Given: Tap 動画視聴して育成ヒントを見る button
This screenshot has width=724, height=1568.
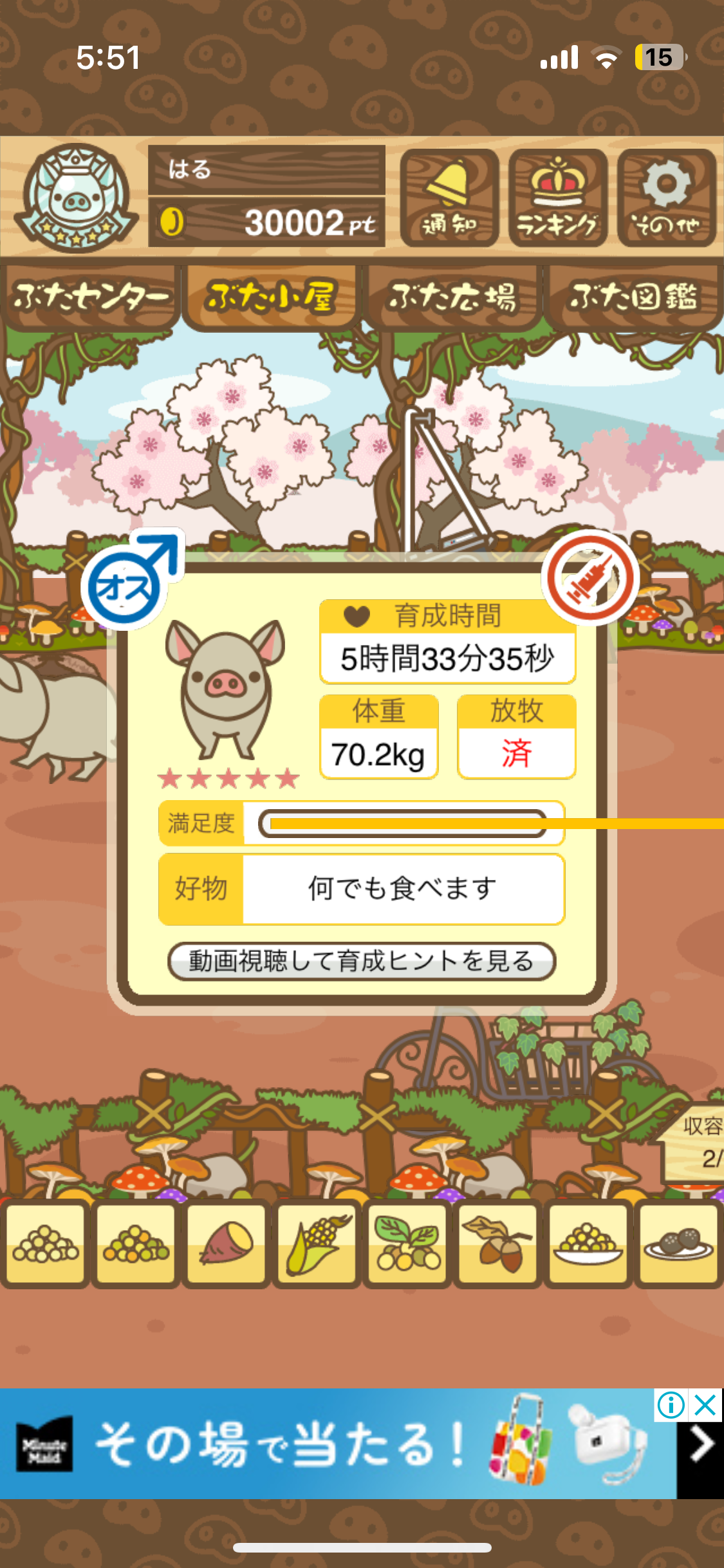Looking at the screenshot, I should 362,961.
